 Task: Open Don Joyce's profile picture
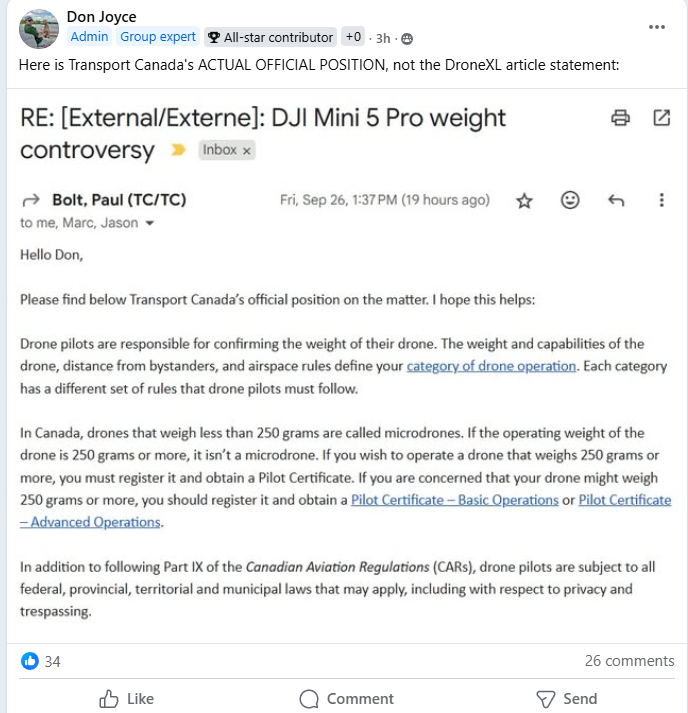click(x=39, y=28)
